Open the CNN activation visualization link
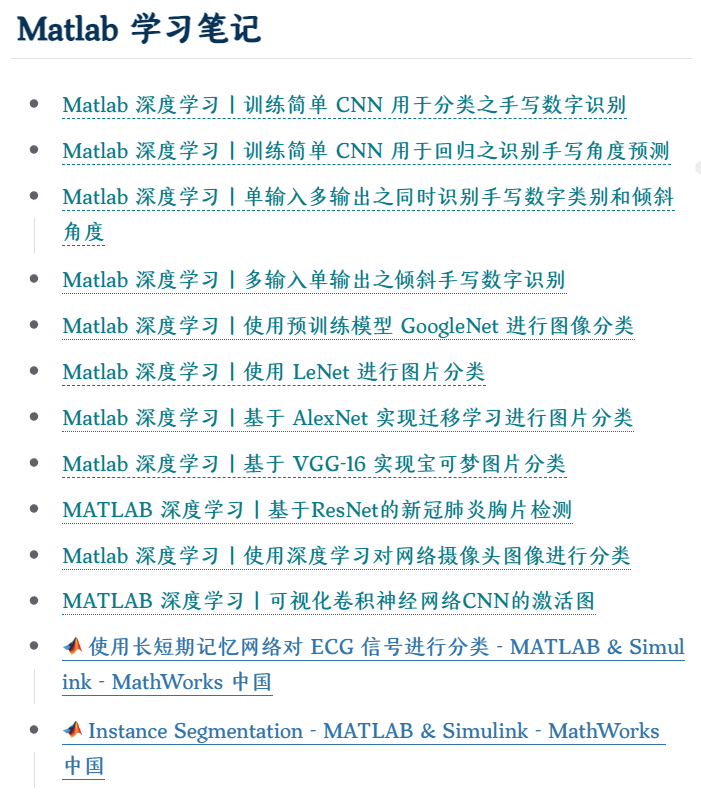This screenshot has height=792, width=701. tap(329, 601)
